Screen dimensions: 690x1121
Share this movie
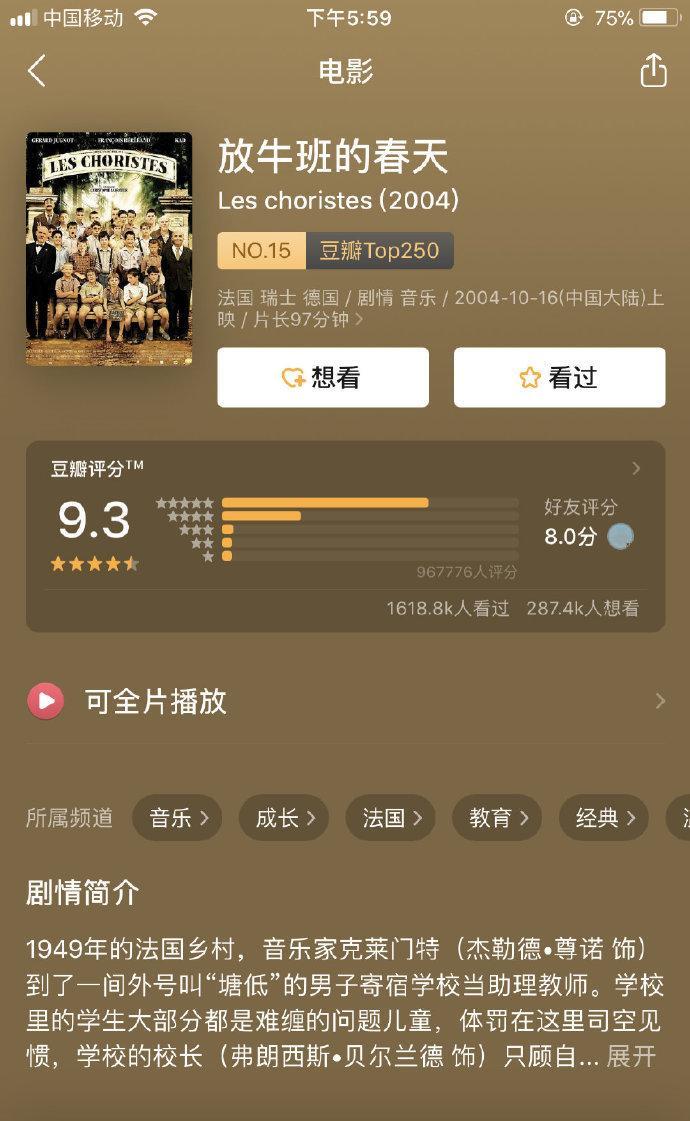coord(653,71)
